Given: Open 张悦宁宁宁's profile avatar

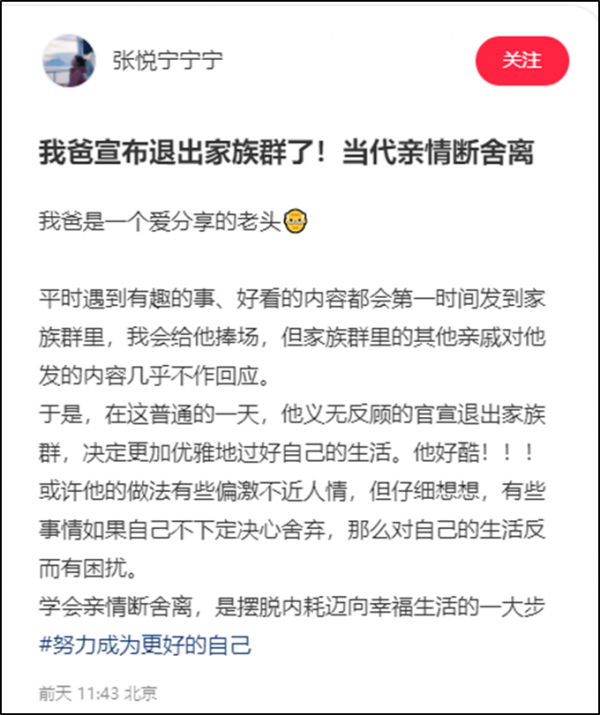Looking at the screenshot, I should click(x=69, y=61).
